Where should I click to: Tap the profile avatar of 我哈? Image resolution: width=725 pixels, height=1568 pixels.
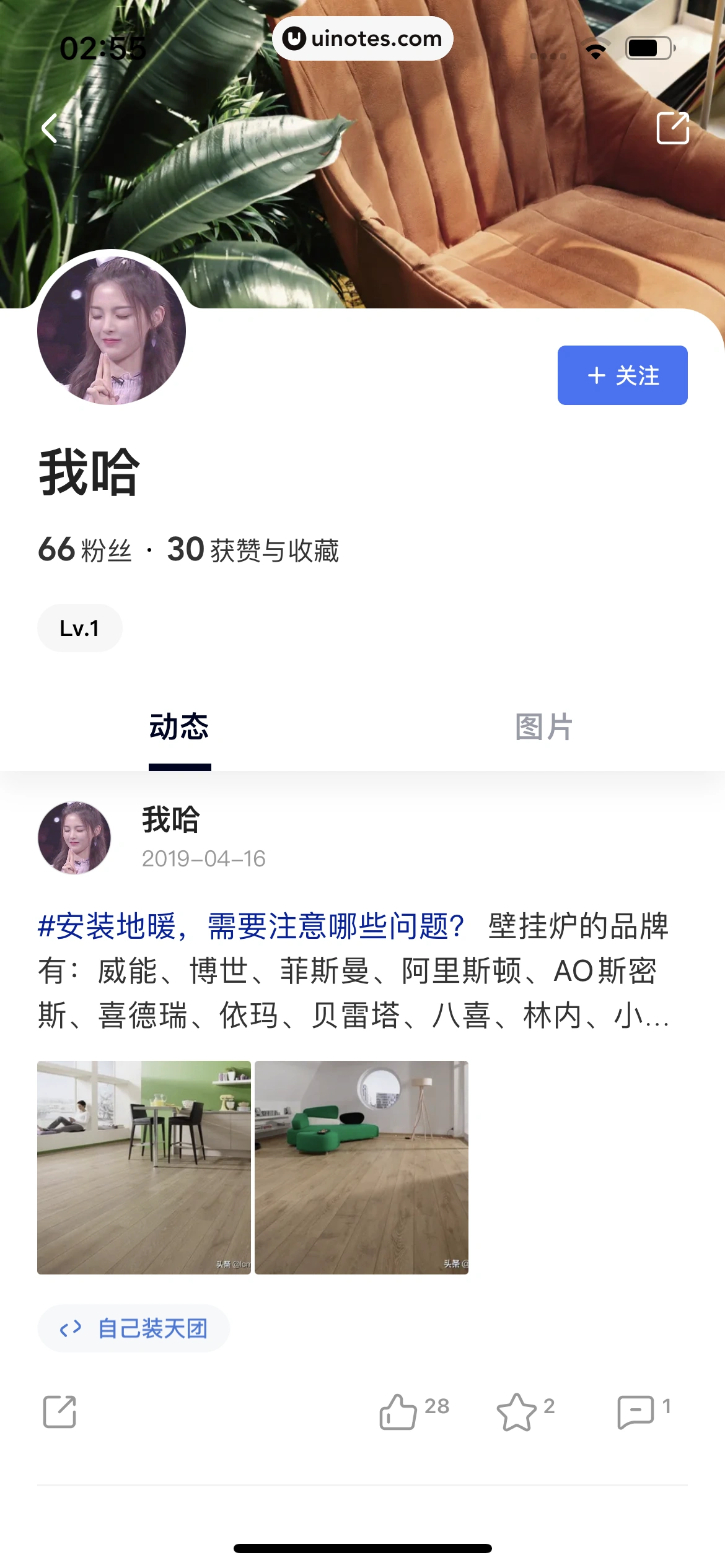[x=112, y=331]
